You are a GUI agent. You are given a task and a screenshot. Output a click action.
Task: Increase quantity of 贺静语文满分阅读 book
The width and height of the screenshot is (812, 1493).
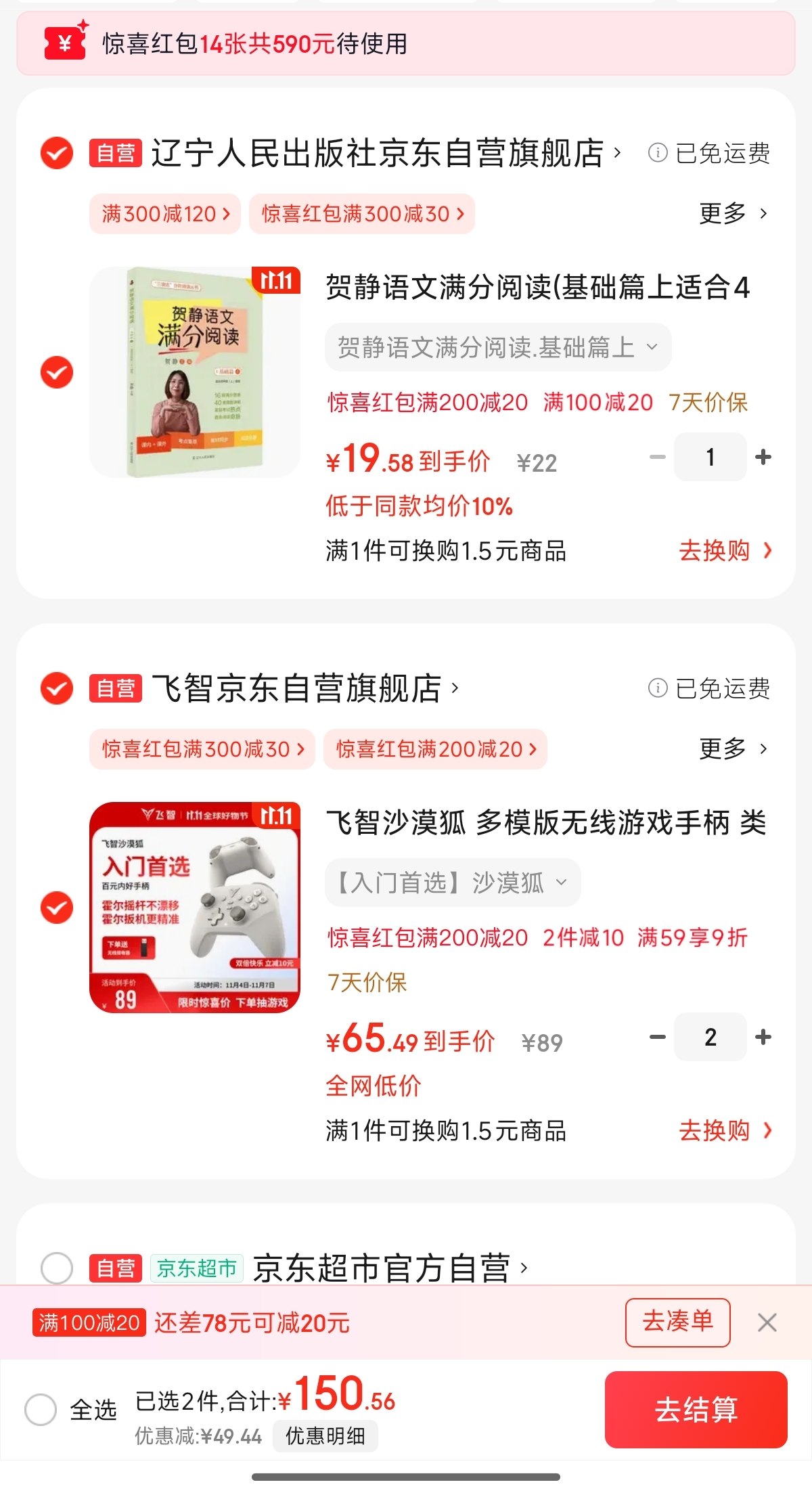point(763,458)
